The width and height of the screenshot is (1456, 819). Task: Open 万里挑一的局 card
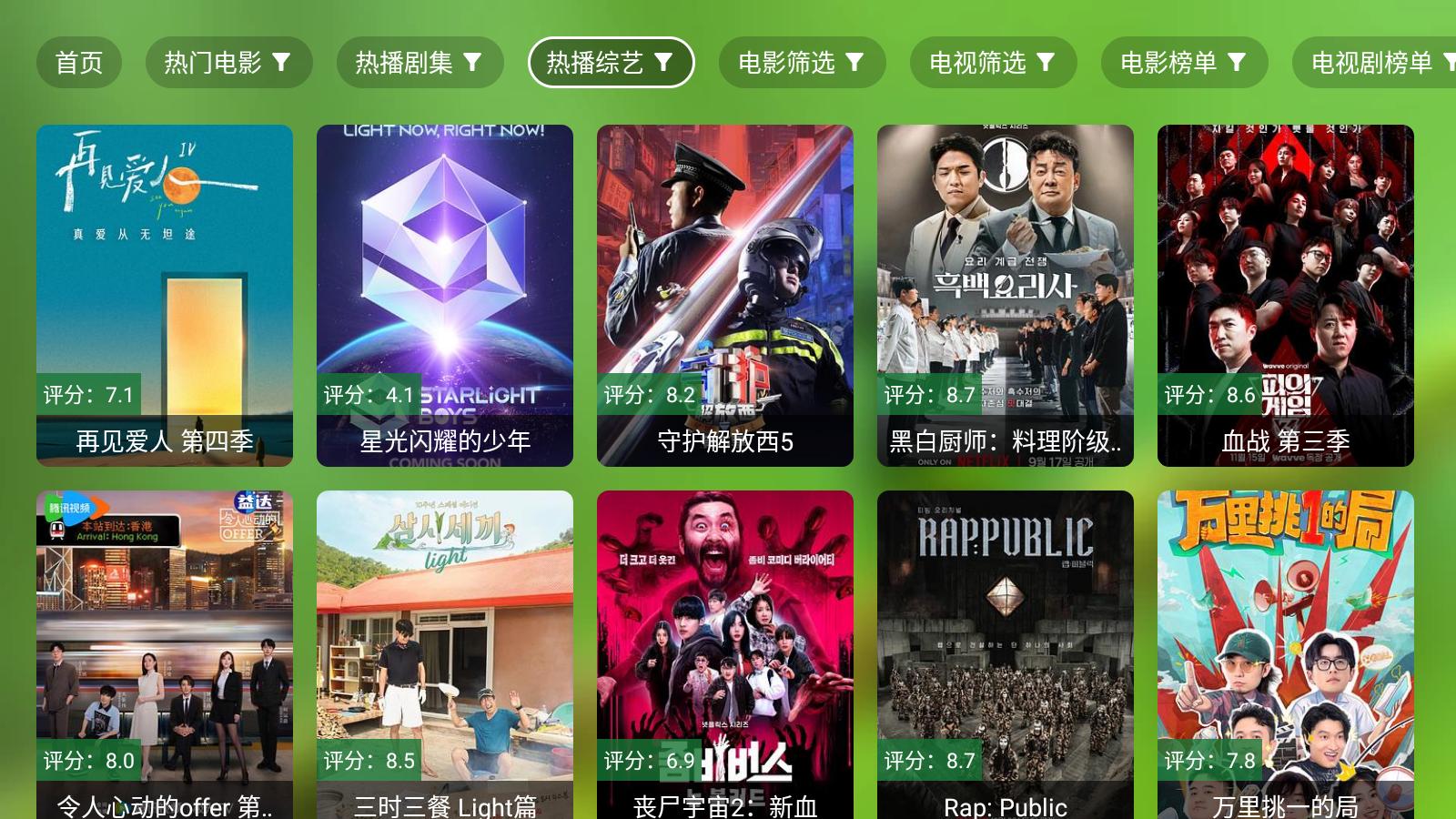point(1286,655)
